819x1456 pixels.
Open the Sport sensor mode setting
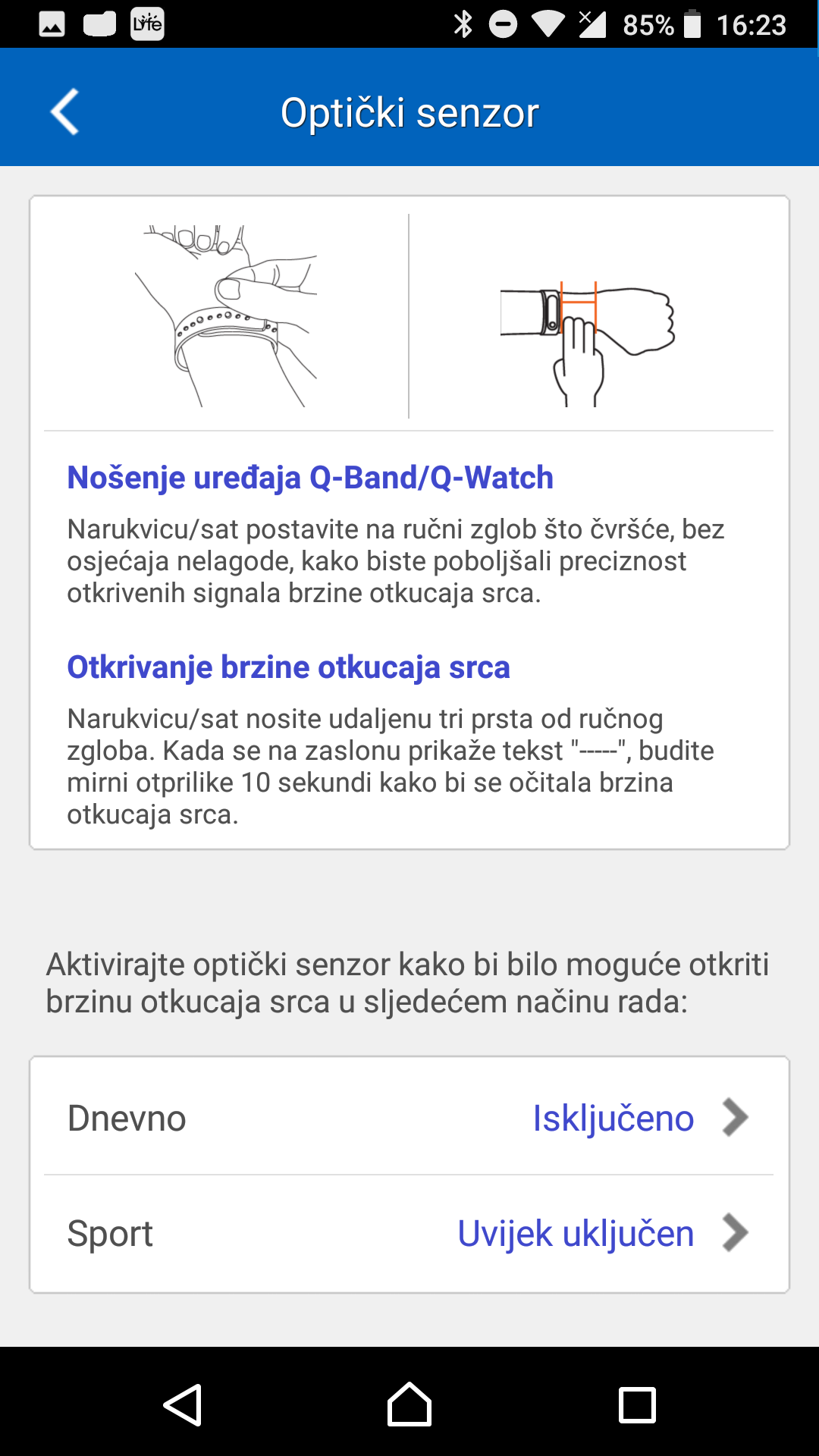coord(409,1234)
